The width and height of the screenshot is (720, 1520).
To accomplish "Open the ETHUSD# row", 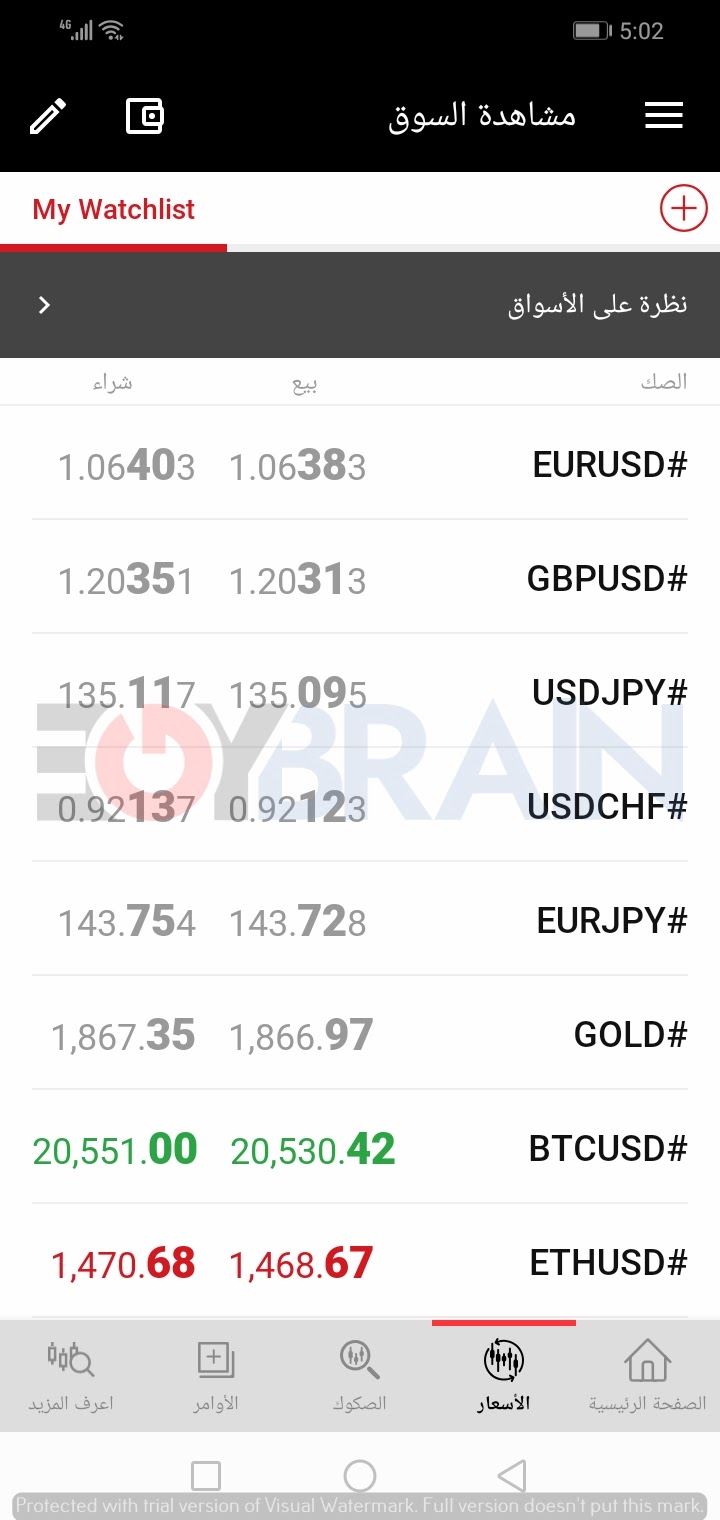I will click(360, 1261).
